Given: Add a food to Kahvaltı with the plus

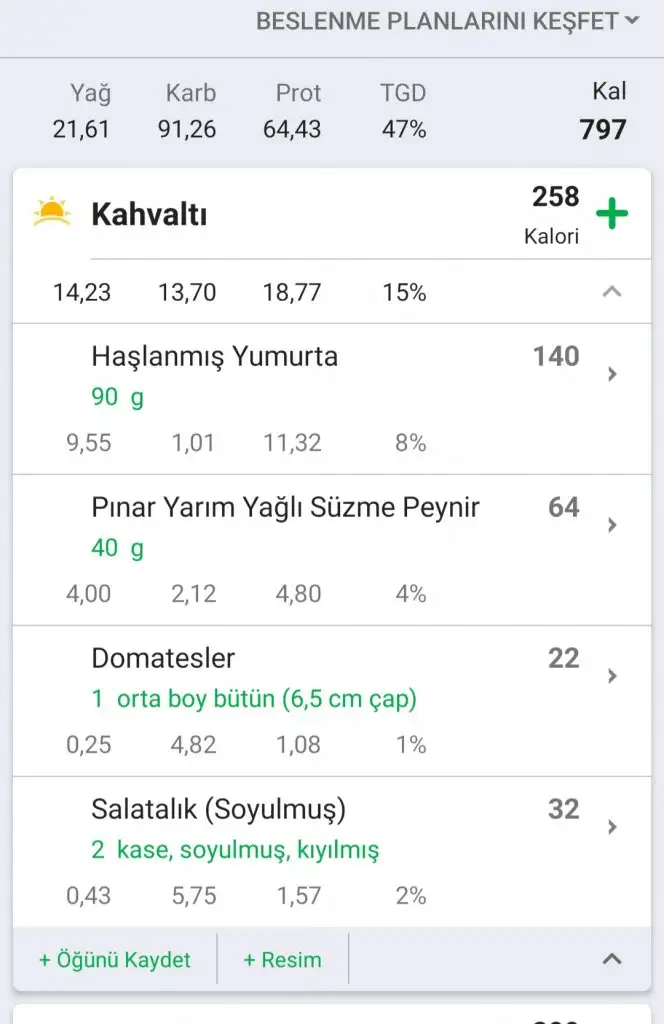Looking at the screenshot, I should click(x=612, y=214).
